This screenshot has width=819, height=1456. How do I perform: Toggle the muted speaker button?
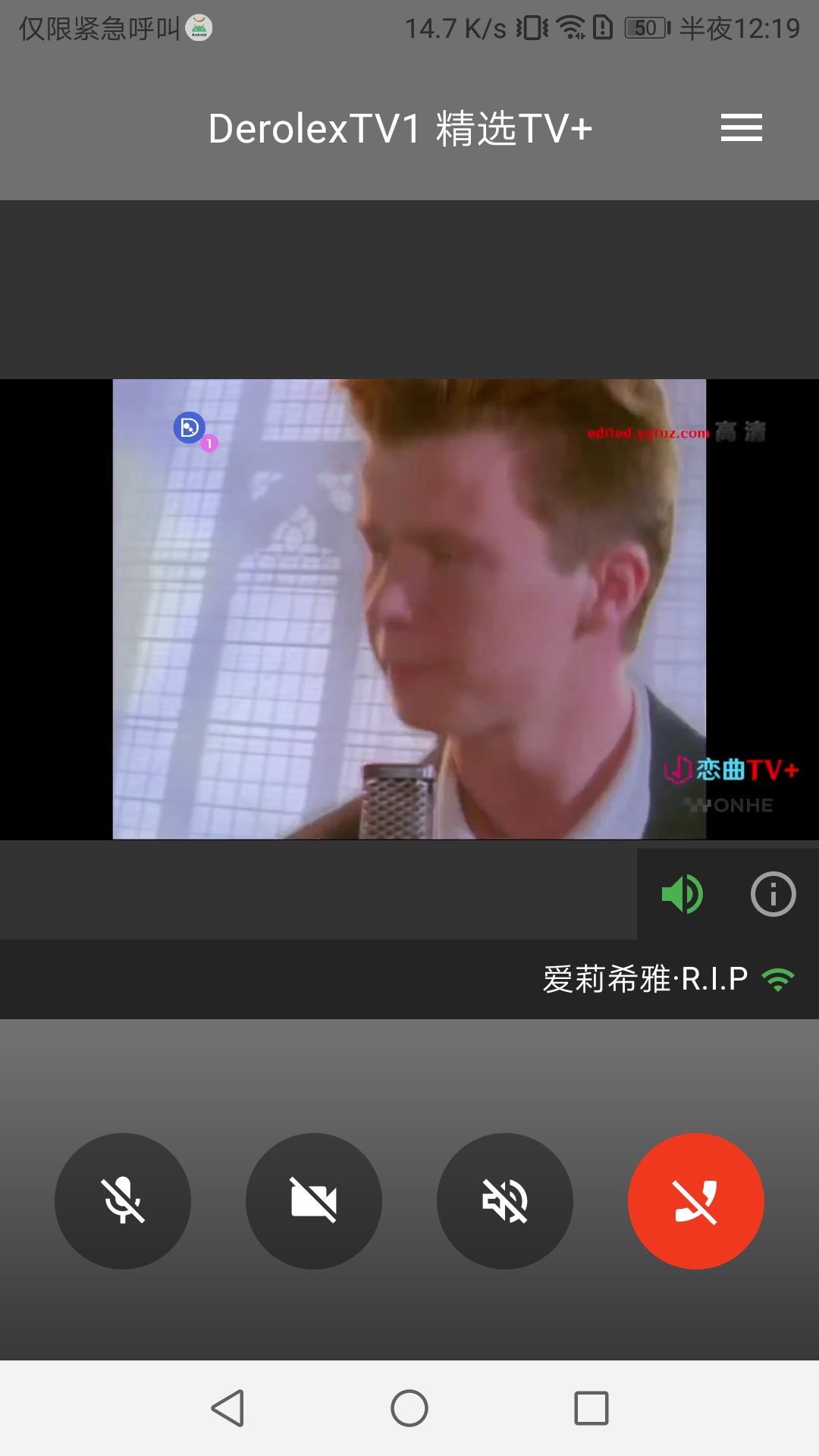click(x=505, y=1200)
